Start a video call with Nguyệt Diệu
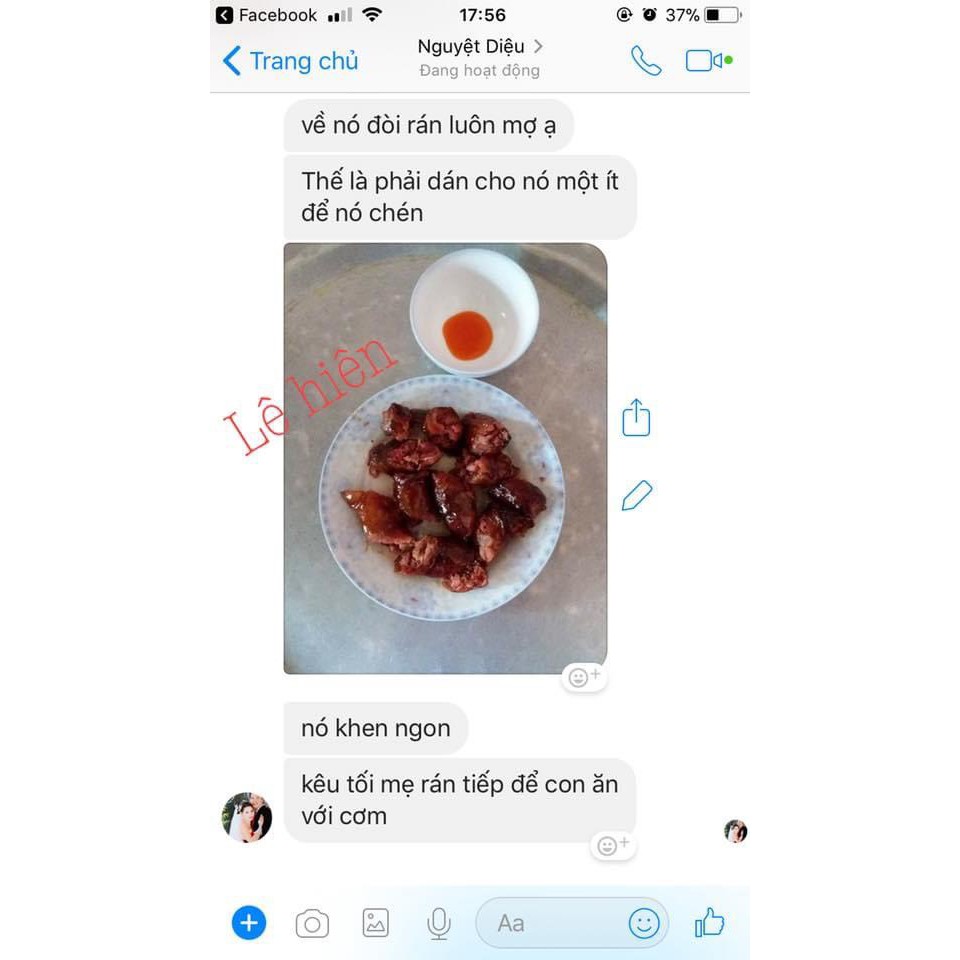 point(707,61)
